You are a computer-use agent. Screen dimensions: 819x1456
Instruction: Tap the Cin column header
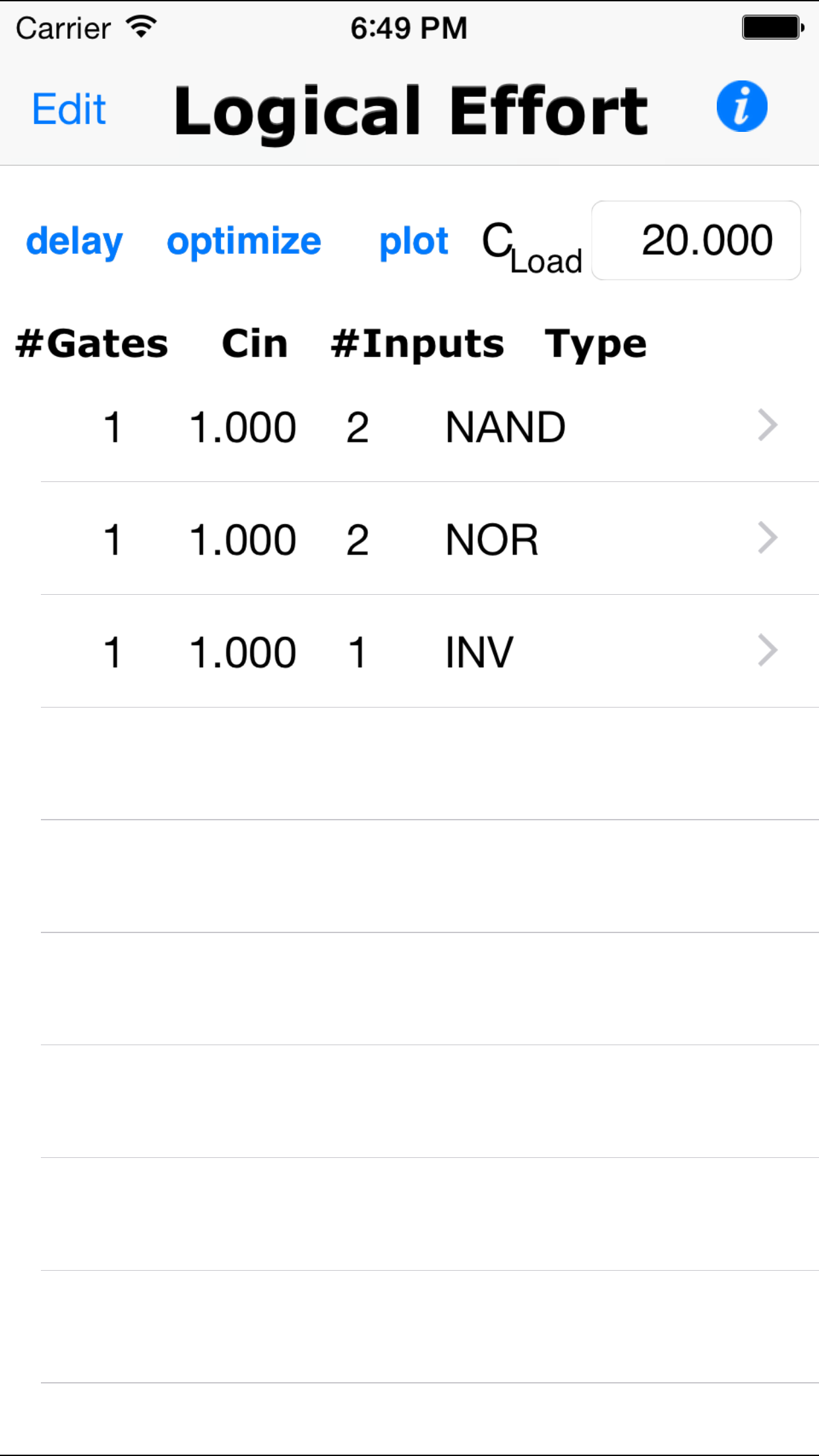[x=254, y=343]
